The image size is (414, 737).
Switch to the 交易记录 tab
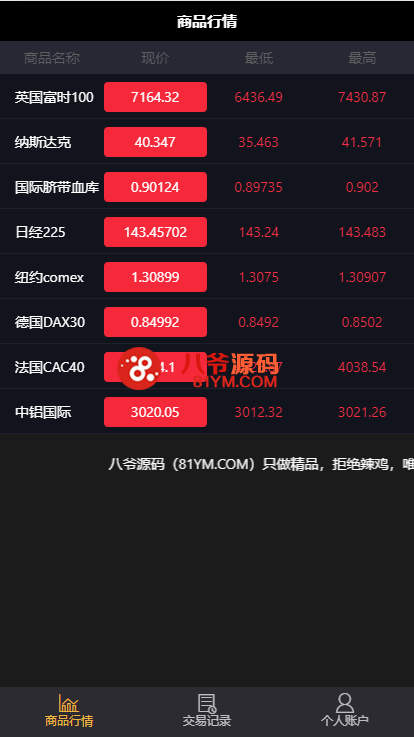click(x=207, y=711)
